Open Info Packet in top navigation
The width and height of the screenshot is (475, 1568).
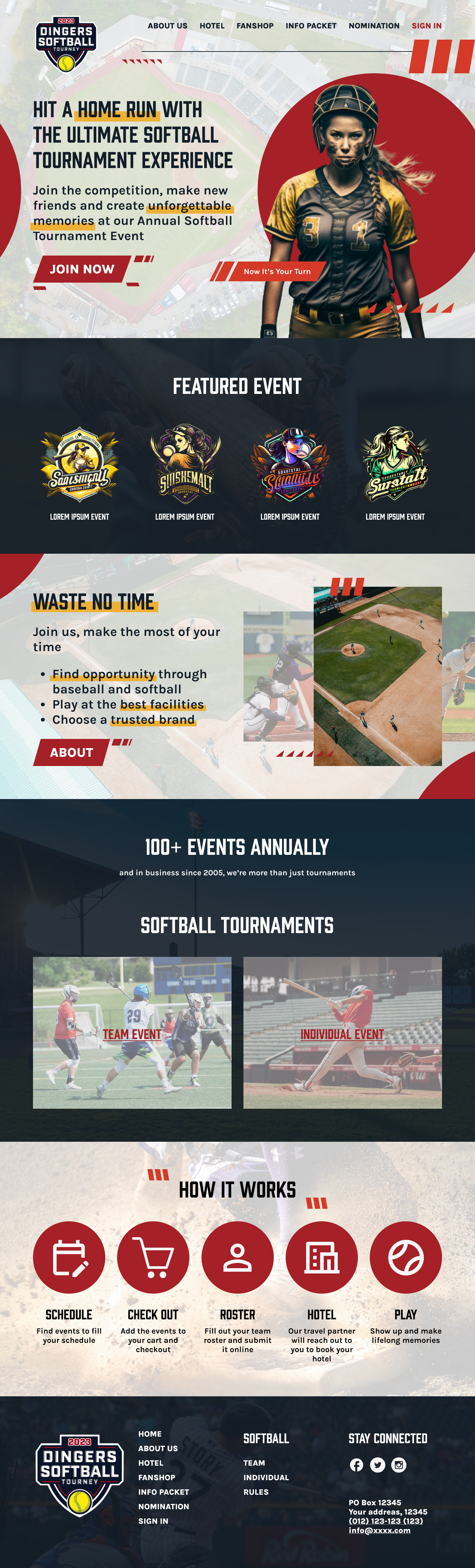pyautogui.click(x=311, y=25)
